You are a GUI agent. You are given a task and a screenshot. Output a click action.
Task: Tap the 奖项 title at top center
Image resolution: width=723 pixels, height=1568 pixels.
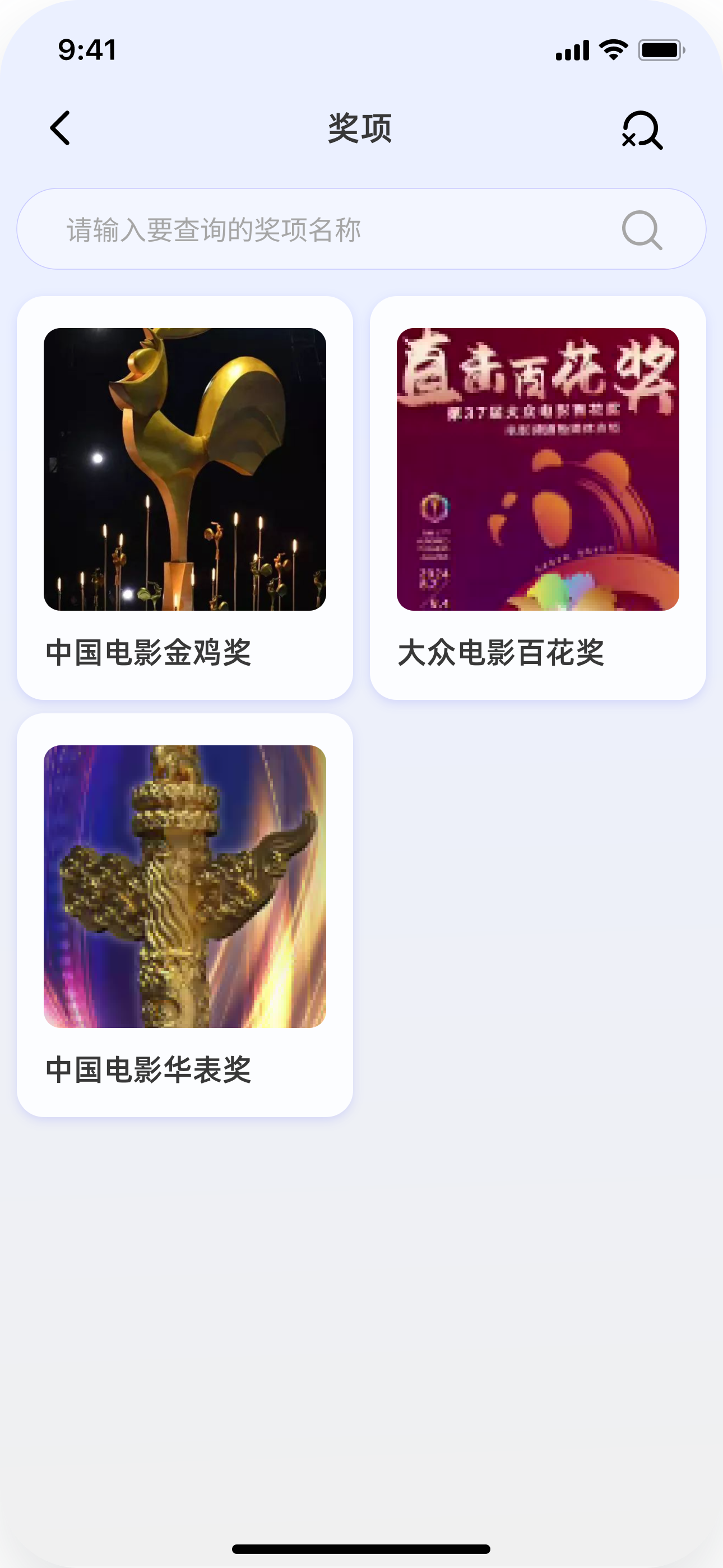pyautogui.click(x=360, y=128)
